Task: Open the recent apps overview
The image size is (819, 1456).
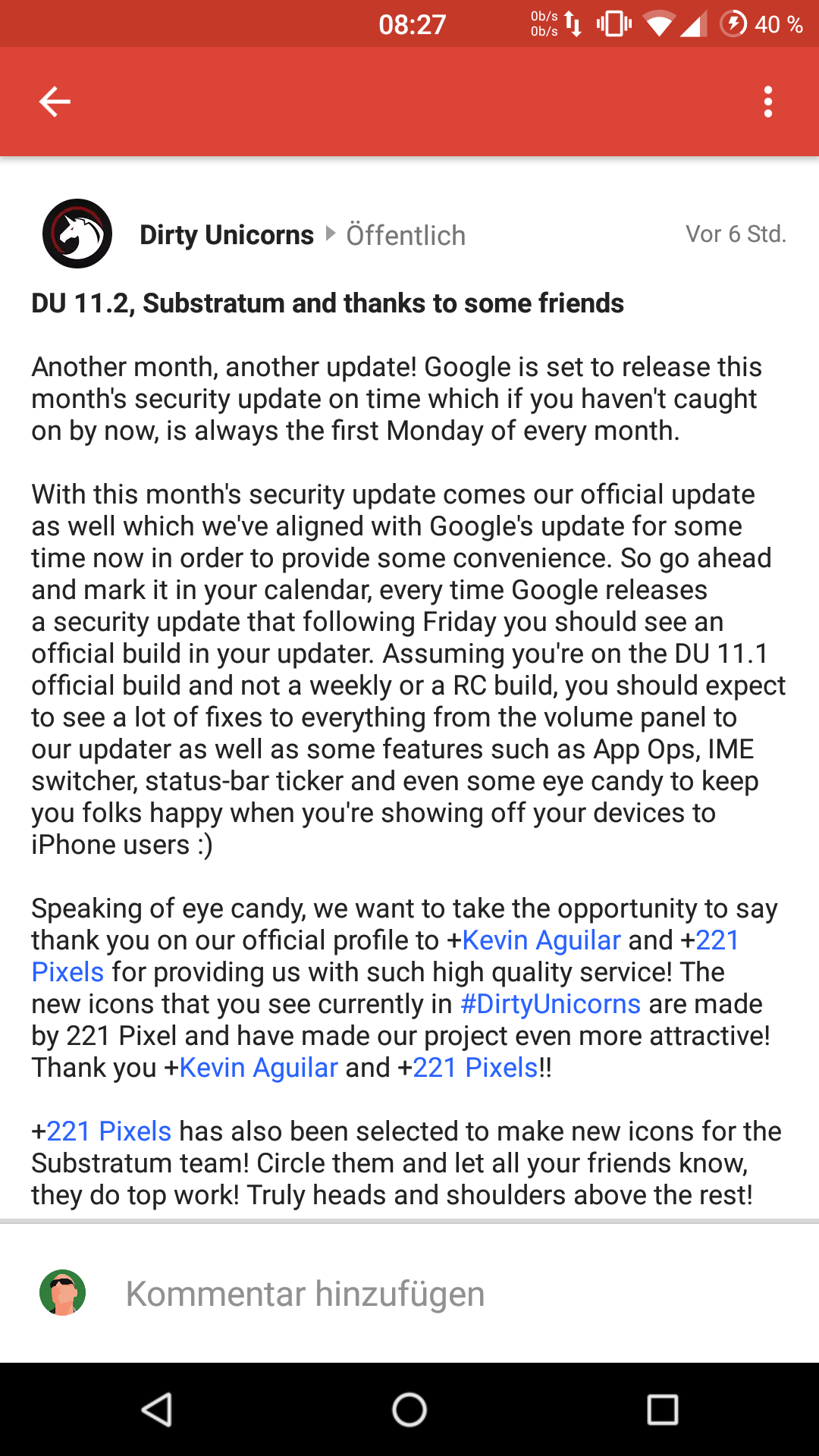Action: [662, 1410]
